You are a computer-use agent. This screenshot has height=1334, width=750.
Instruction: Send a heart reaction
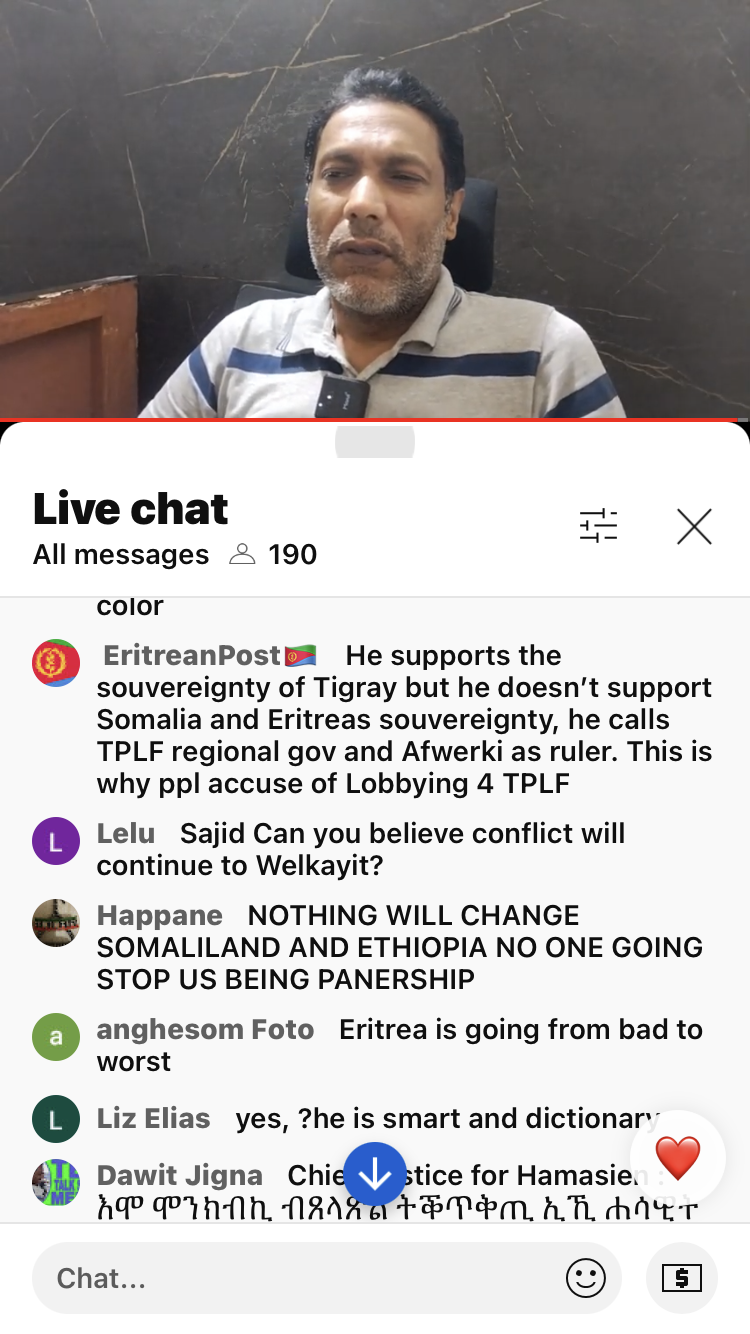(x=677, y=1158)
